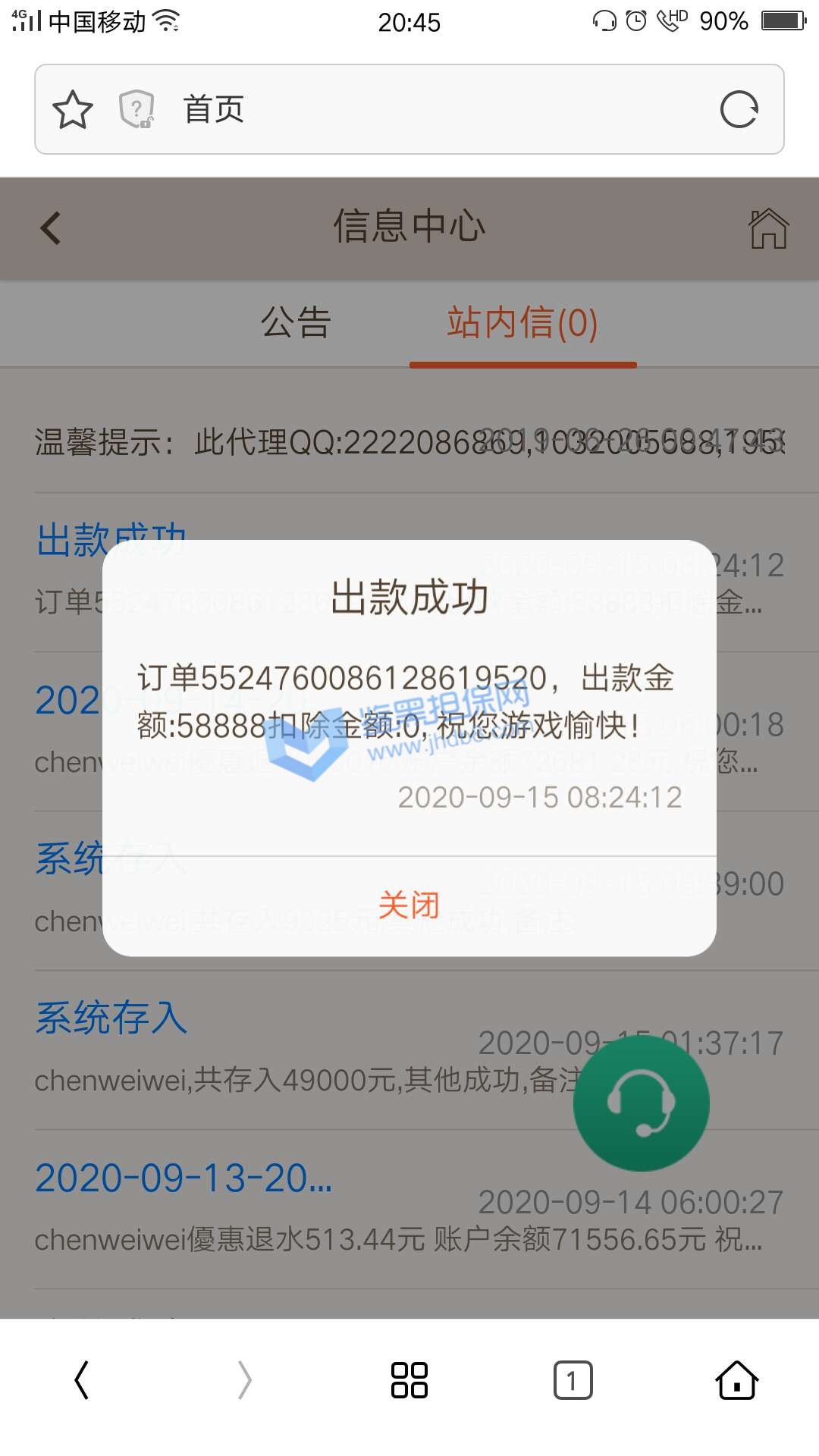The image size is (819, 1456).
Task: Tap the address bar showing 首页
Action: click(x=425, y=110)
